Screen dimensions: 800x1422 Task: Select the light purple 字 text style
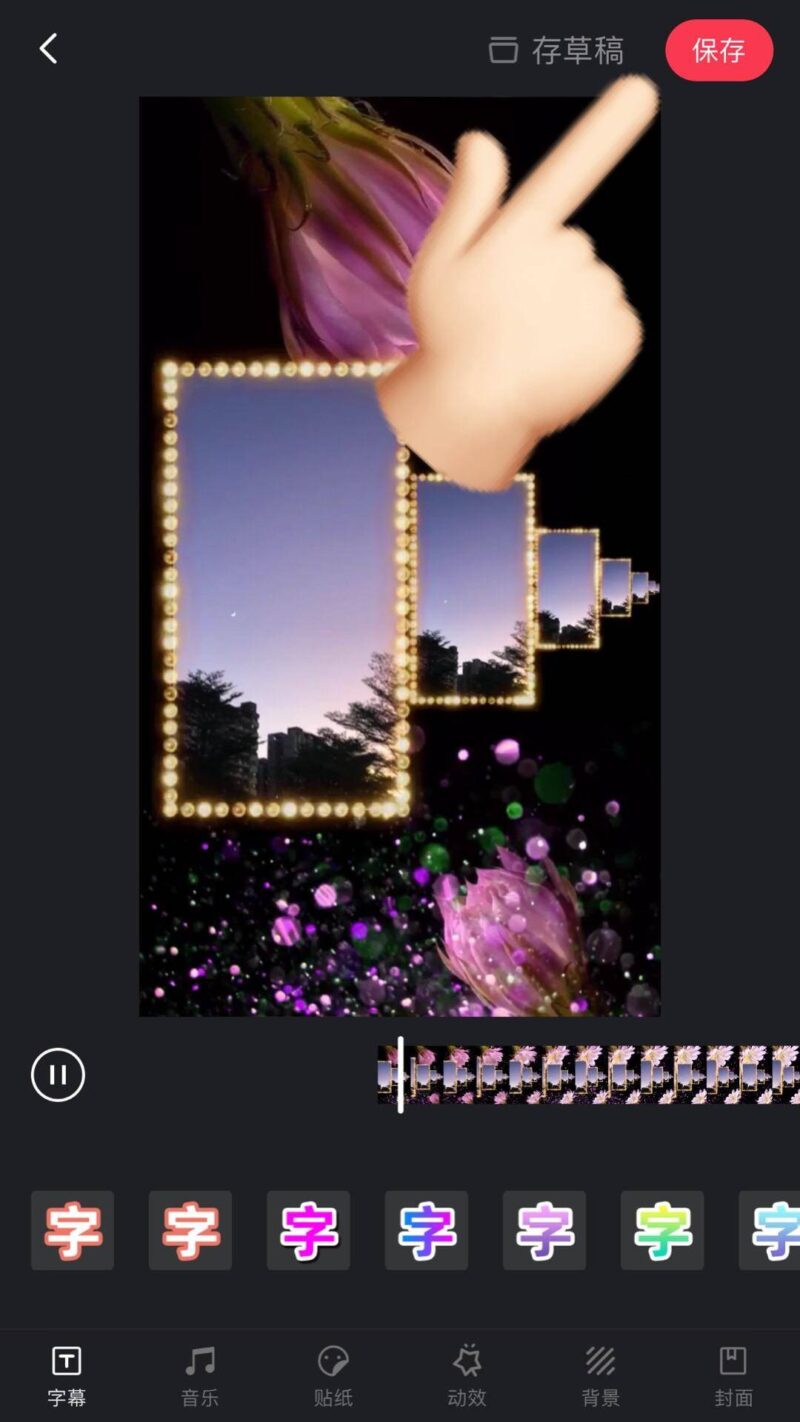click(544, 1230)
